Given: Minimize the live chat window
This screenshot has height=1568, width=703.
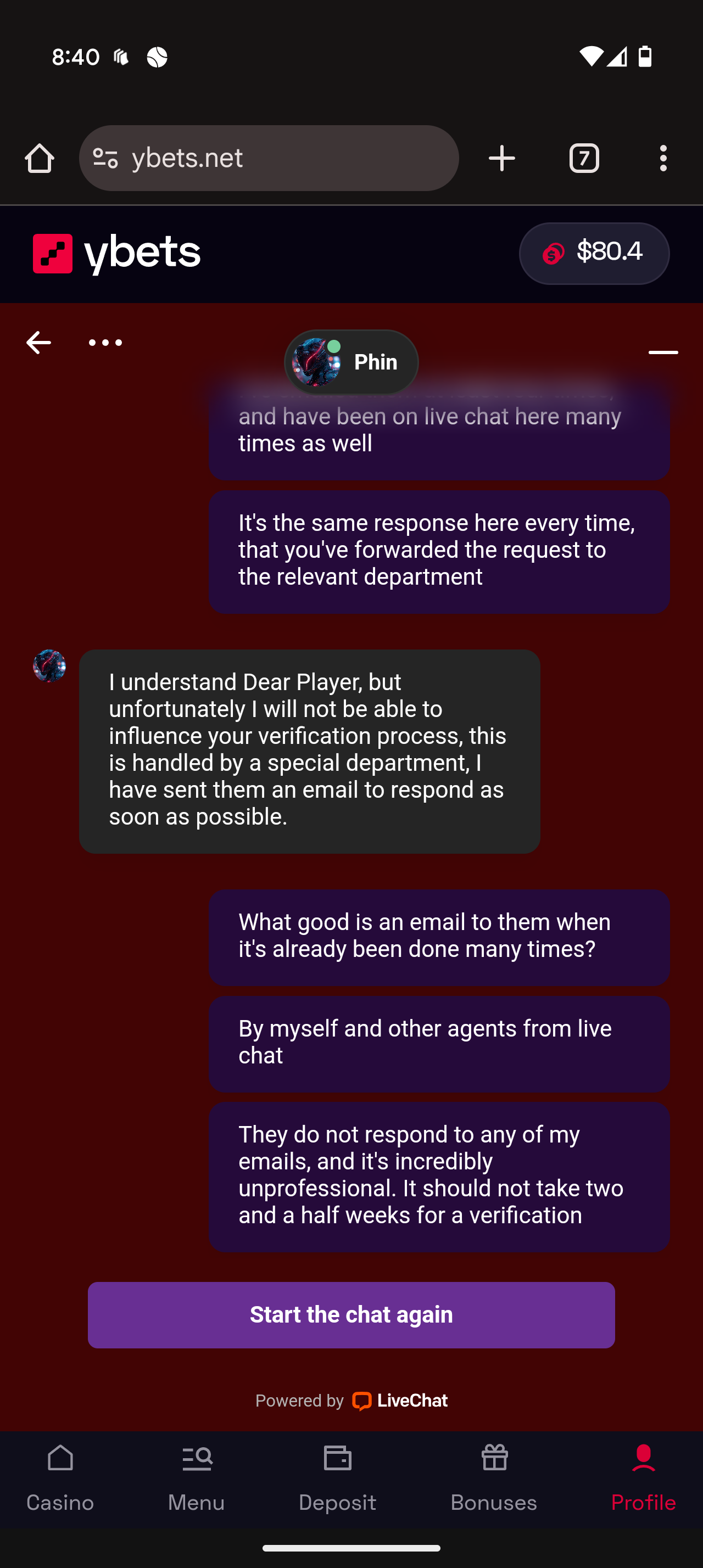Looking at the screenshot, I should pyautogui.click(x=663, y=352).
